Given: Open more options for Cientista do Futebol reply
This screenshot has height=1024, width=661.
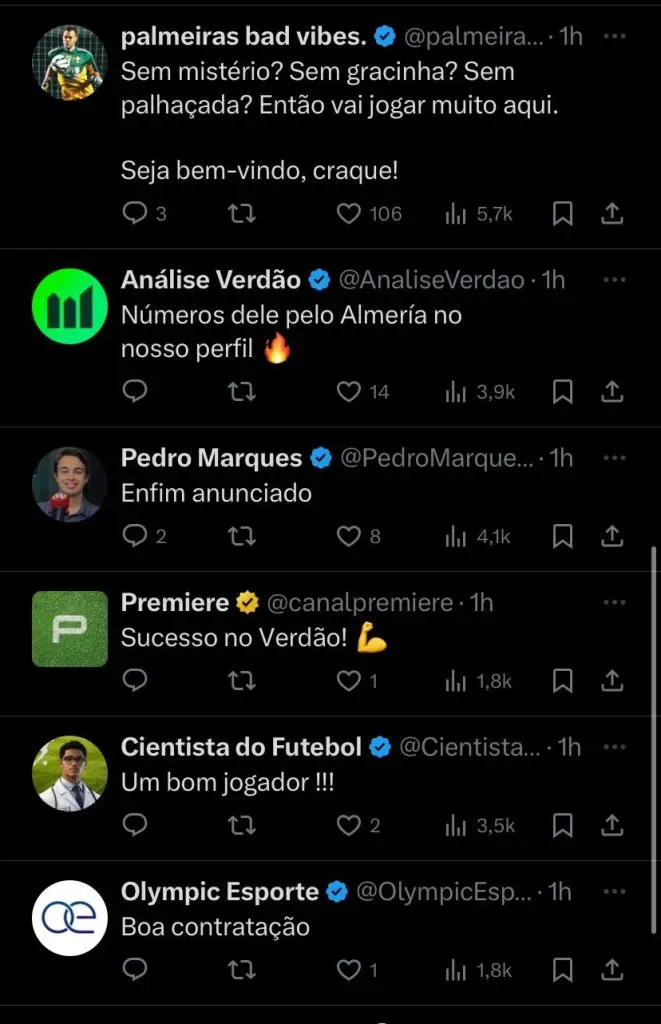Looking at the screenshot, I should coord(614,747).
